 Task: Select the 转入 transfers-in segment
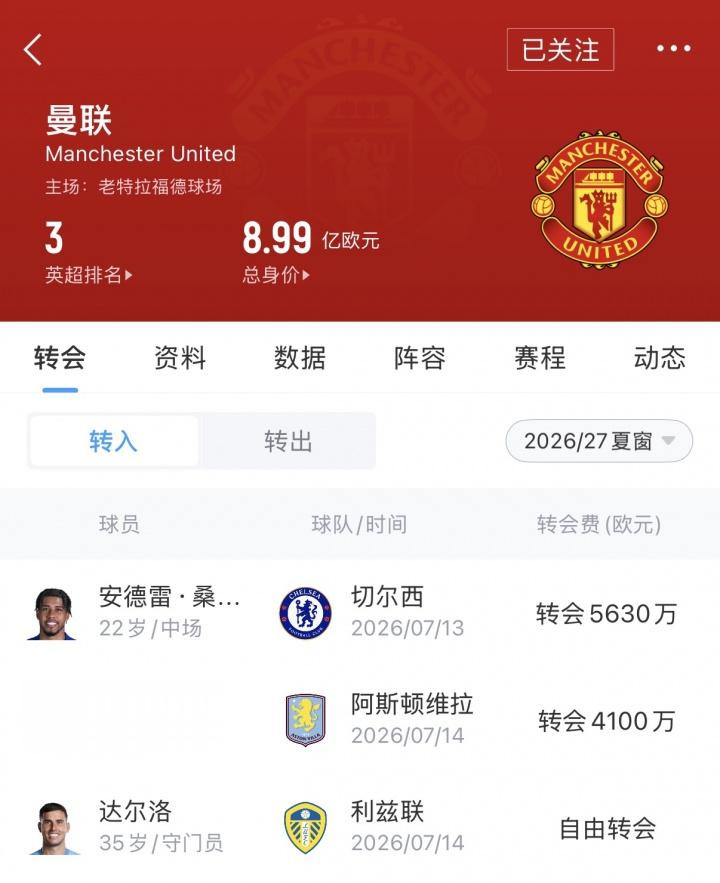(114, 441)
